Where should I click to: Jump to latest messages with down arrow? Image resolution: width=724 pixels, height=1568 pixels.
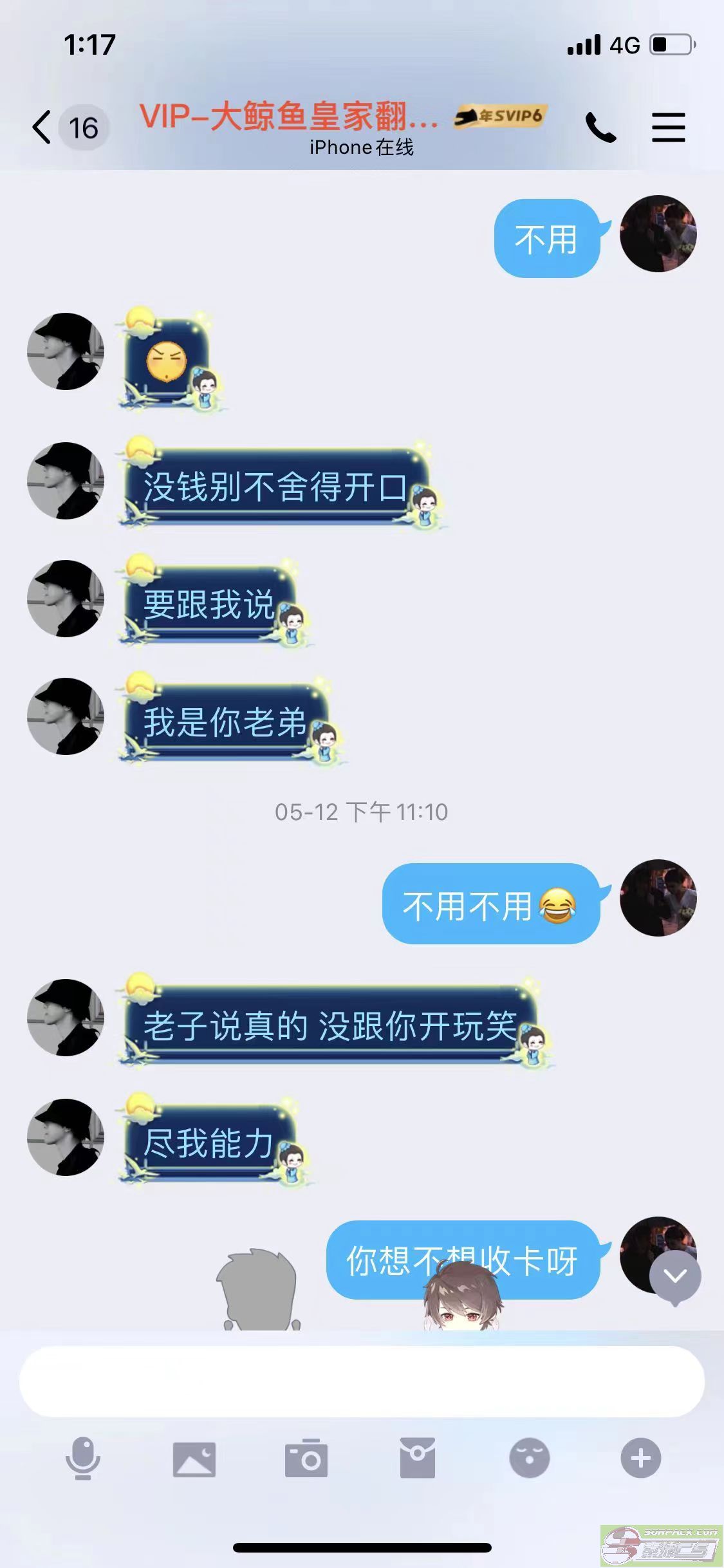tap(675, 1276)
